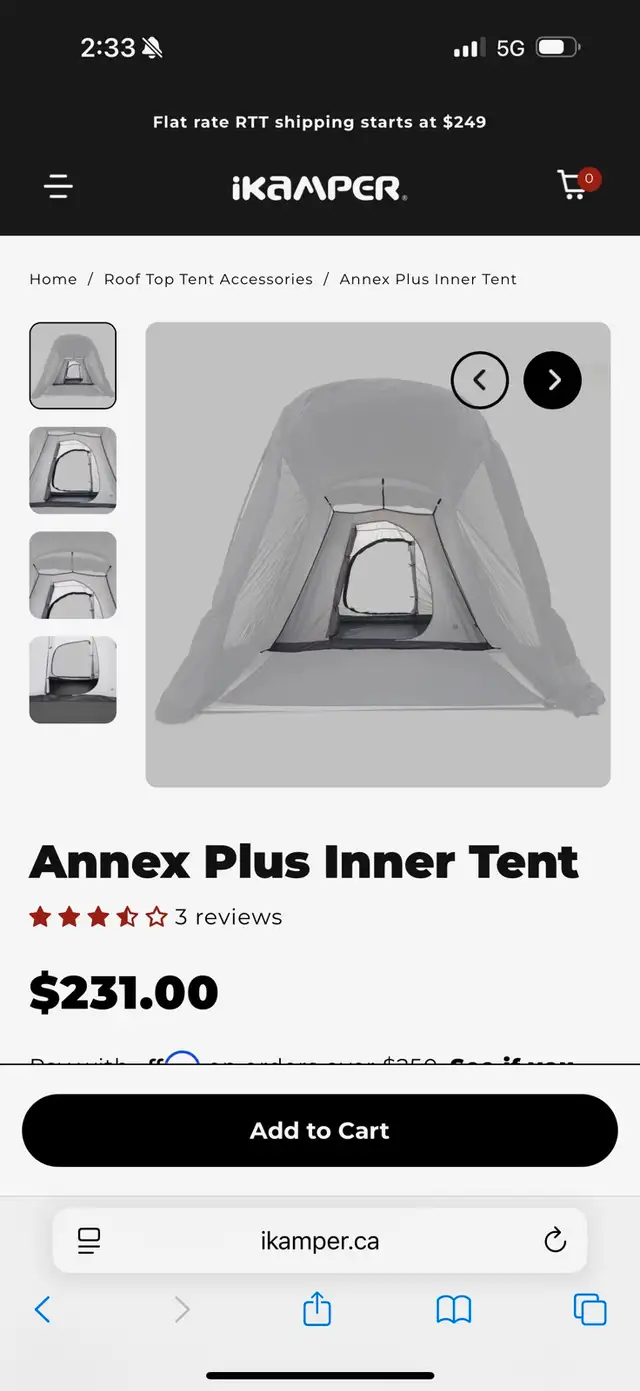
Task: Select the second product thumbnail
Action: tap(73, 470)
